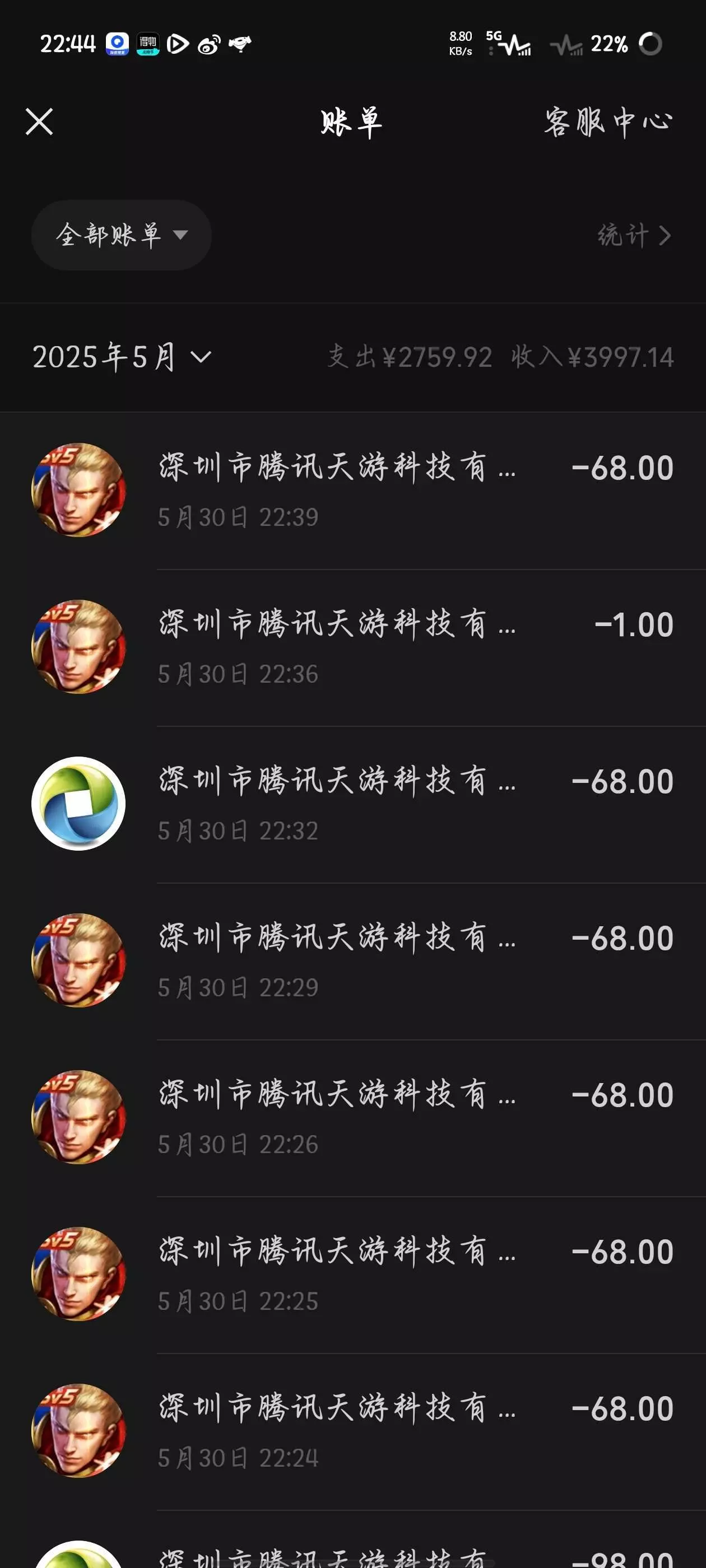
Task: Select the transaction at 22:26
Action: pyautogui.click(x=354, y=1118)
